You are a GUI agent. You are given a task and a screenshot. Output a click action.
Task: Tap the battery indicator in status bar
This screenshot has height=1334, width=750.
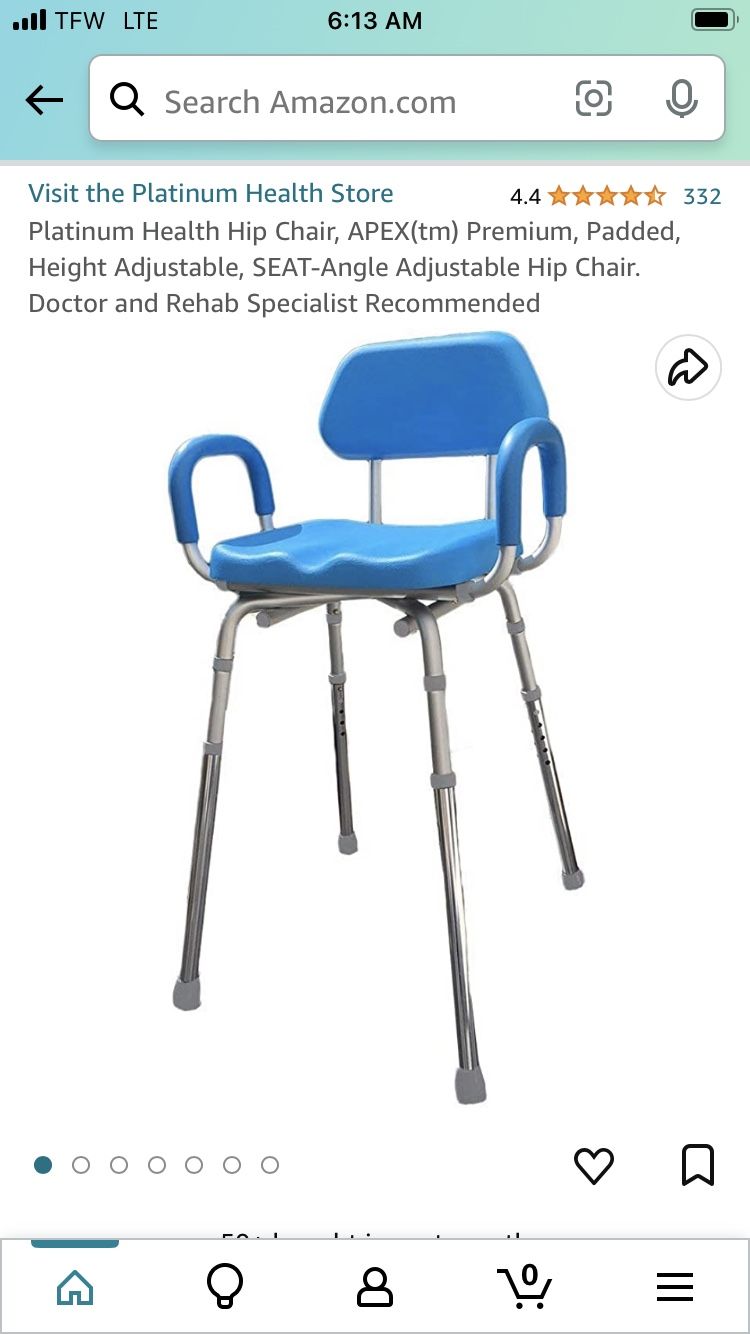coord(712,19)
